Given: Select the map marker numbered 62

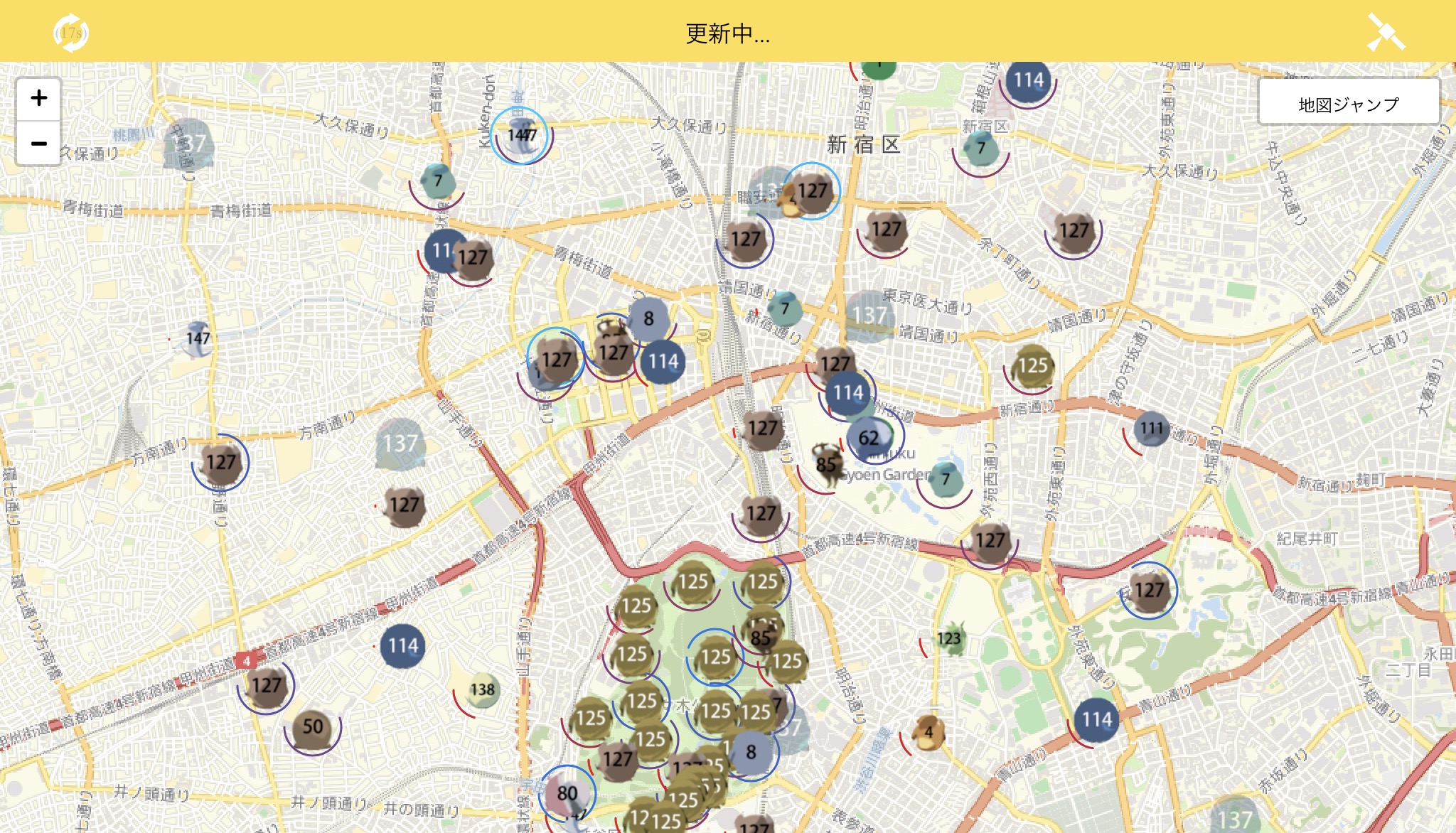Looking at the screenshot, I should tap(869, 437).
